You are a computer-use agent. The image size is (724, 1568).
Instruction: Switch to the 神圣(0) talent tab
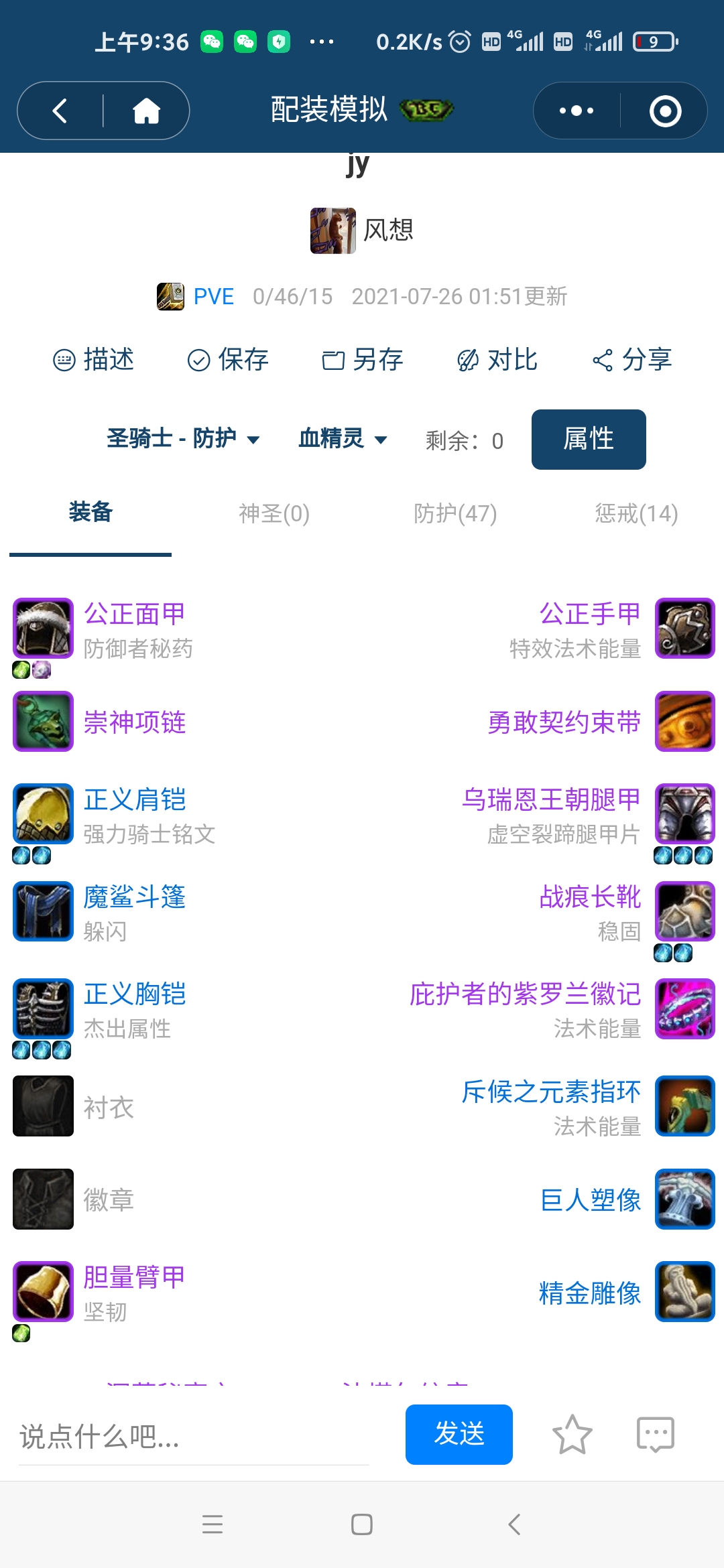274,513
